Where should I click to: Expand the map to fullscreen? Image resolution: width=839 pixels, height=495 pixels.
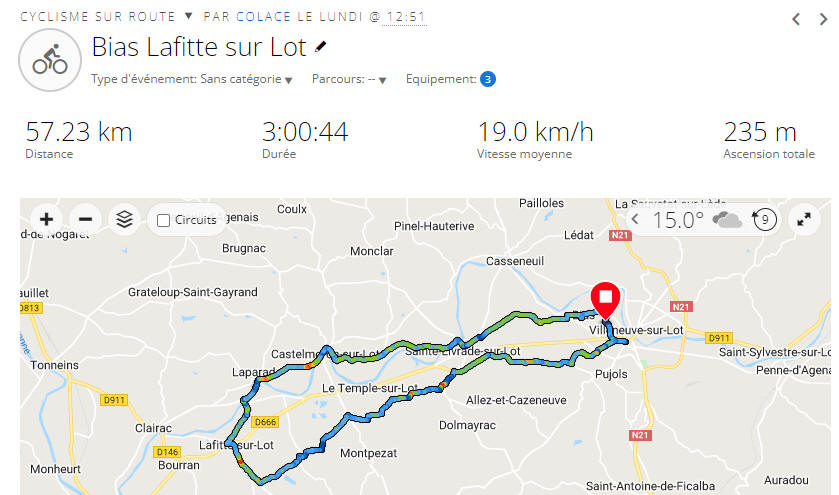coord(803,219)
